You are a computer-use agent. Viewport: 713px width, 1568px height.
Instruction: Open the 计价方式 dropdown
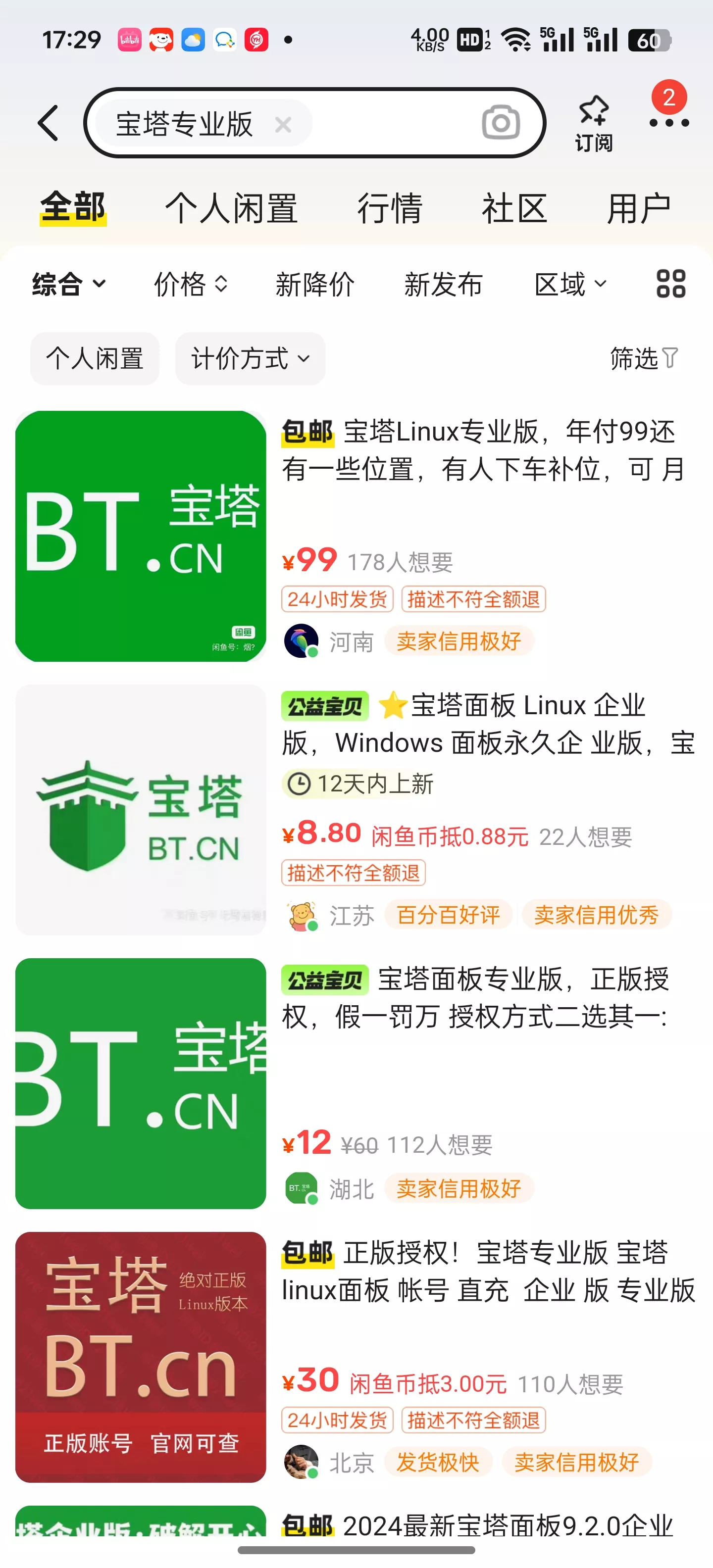[249, 359]
